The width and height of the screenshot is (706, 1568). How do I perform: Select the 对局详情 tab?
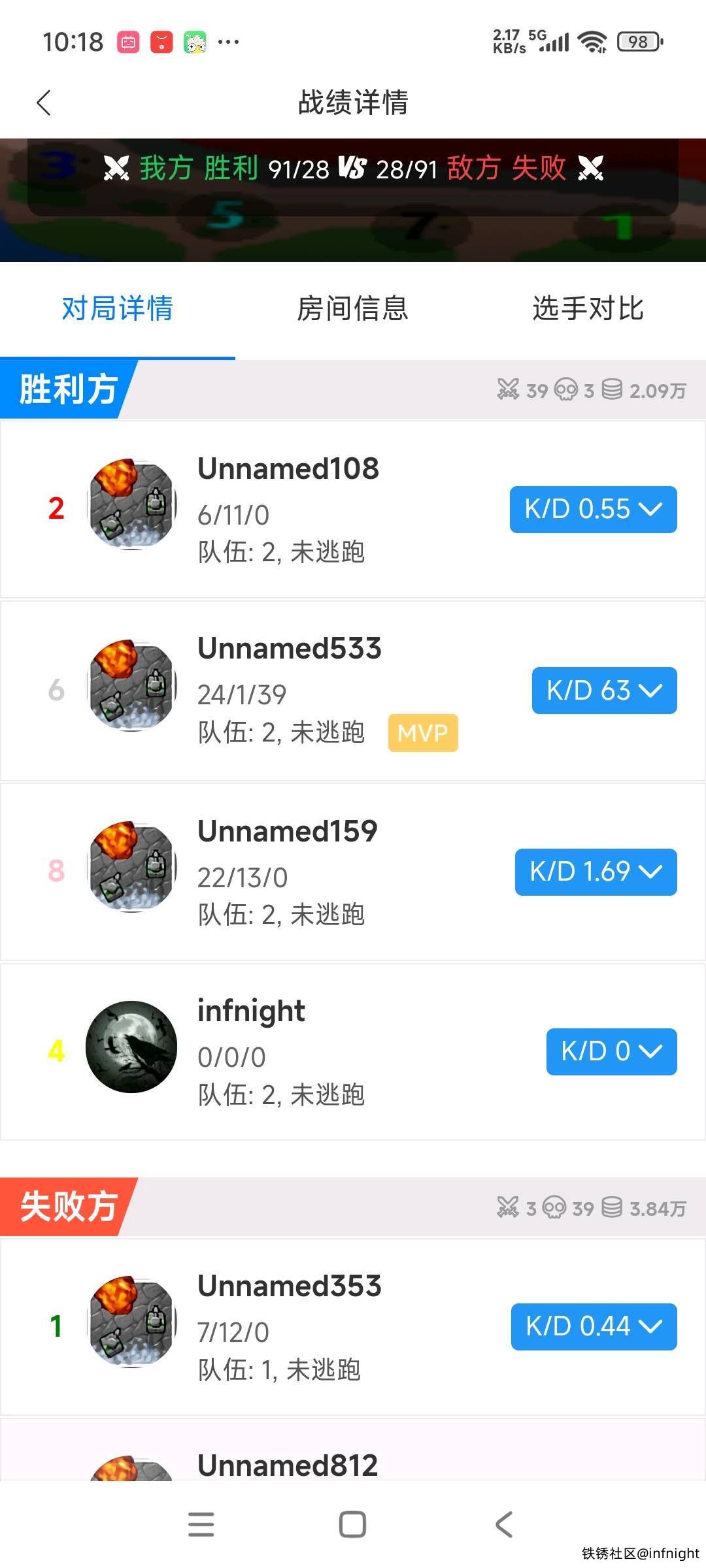click(118, 308)
